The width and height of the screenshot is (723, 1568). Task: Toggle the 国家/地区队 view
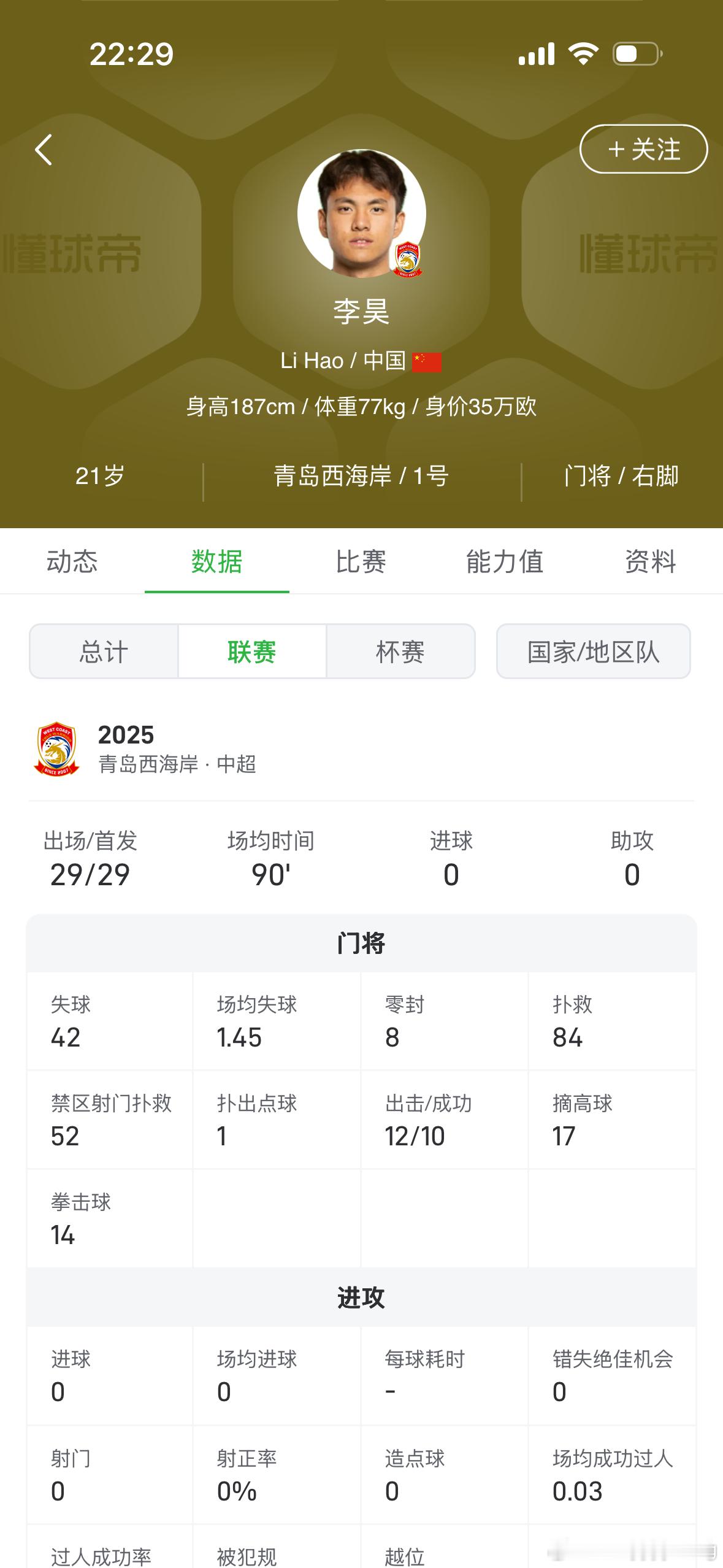click(x=592, y=651)
